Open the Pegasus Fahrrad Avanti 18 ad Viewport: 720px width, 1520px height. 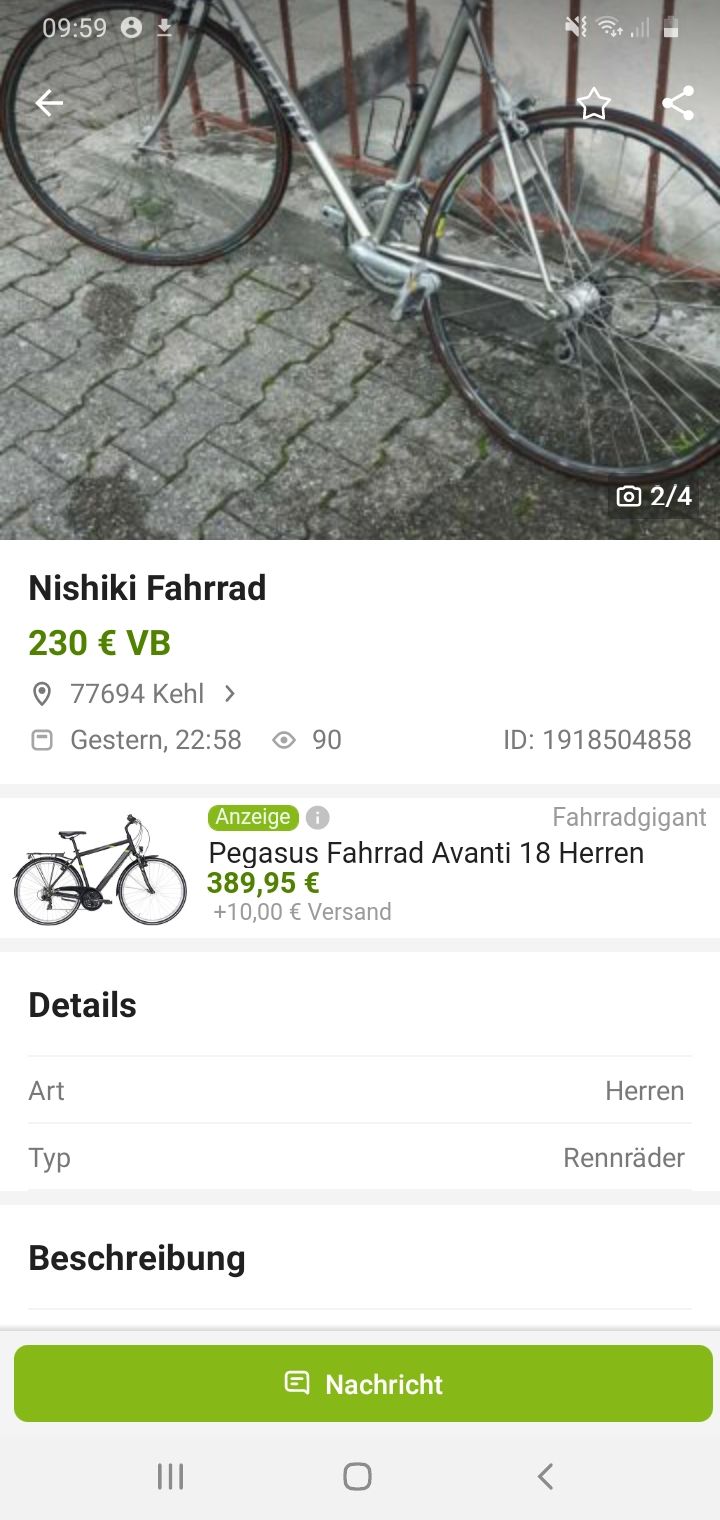[x=425, y=854]
